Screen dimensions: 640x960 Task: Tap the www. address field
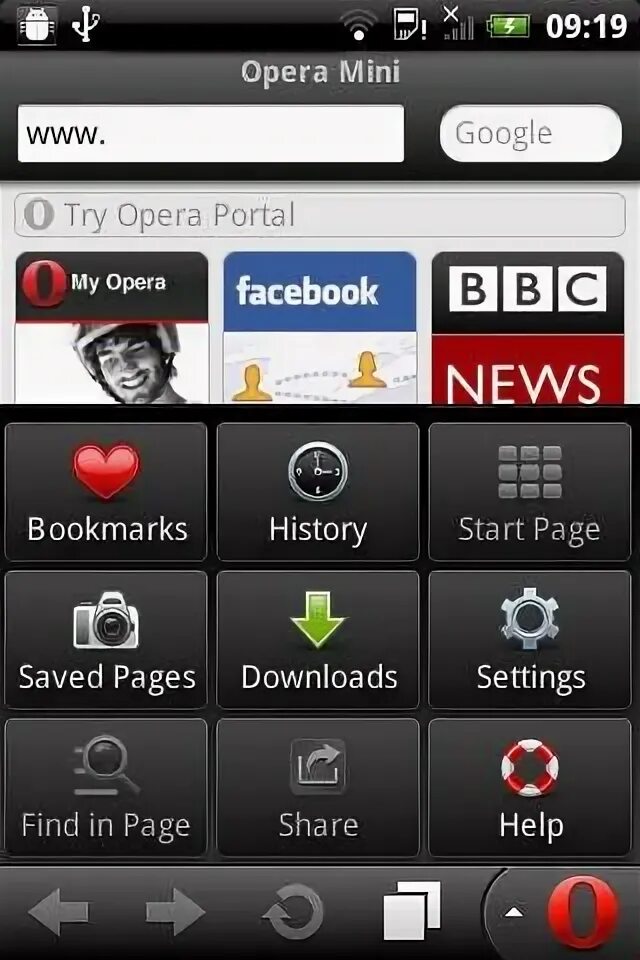click(x=211, y=133)
